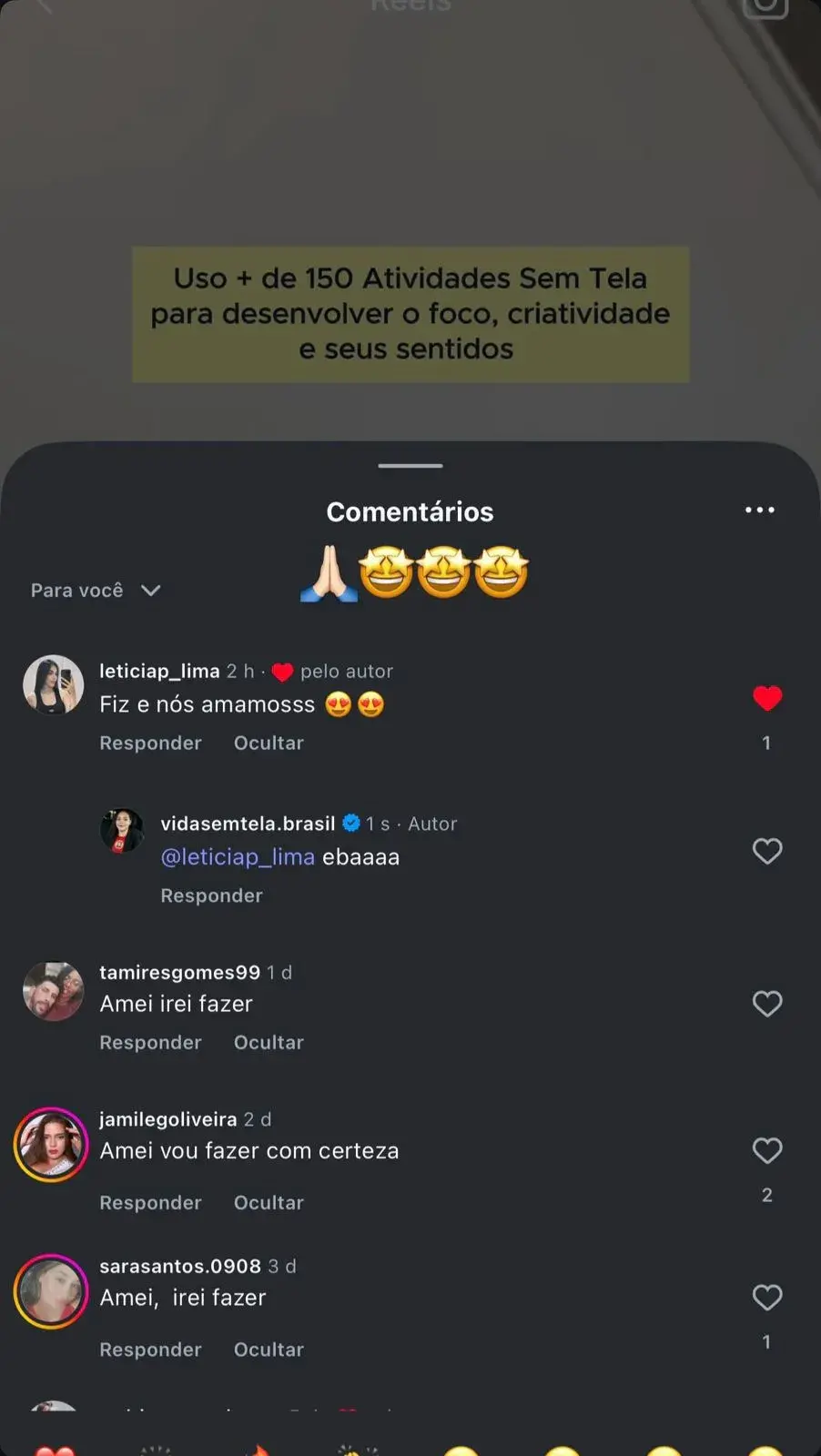
Task: Like vidasemtela.brasil's reply "ebaaaa"
Action: click(x=767, y=851)
